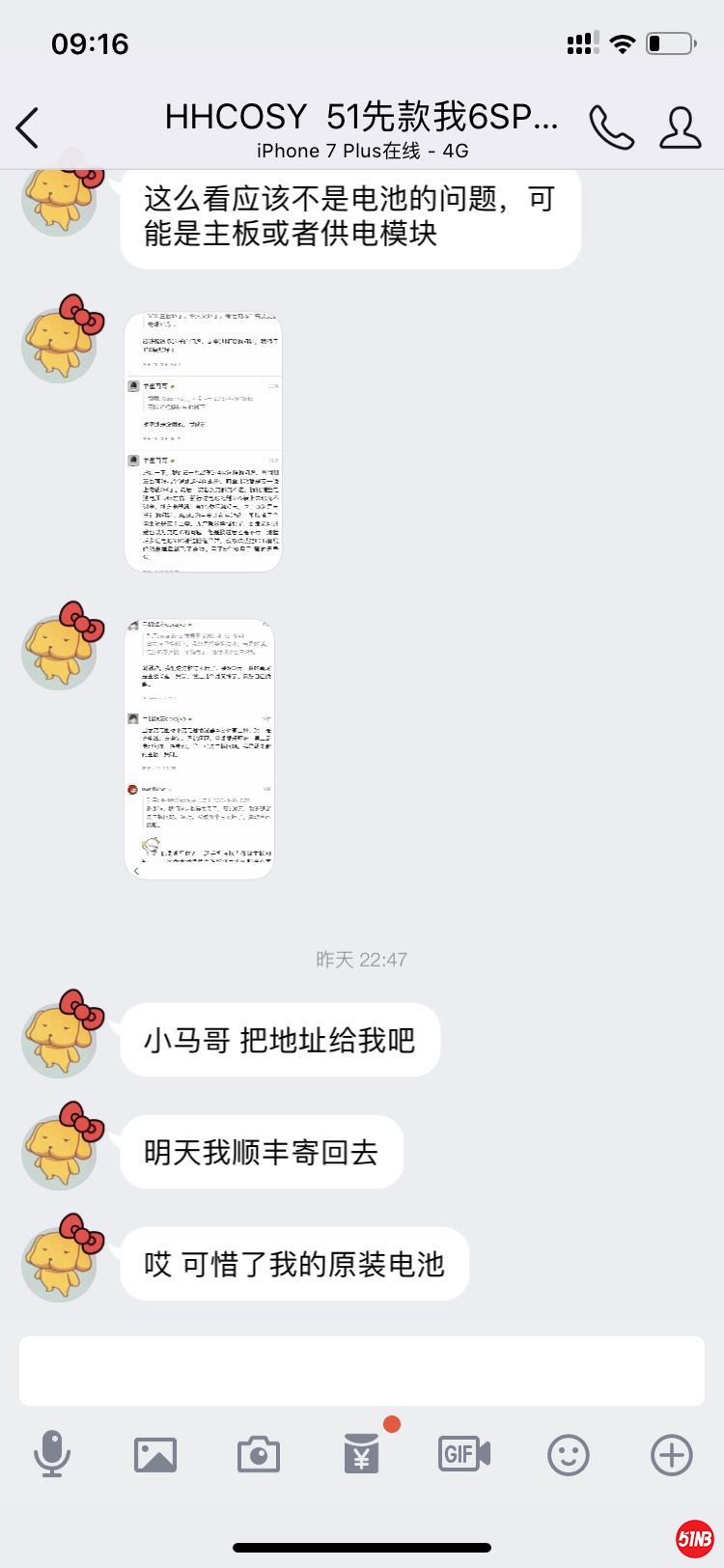
Task: Open the GIF picker
Action: [464, 1451]
